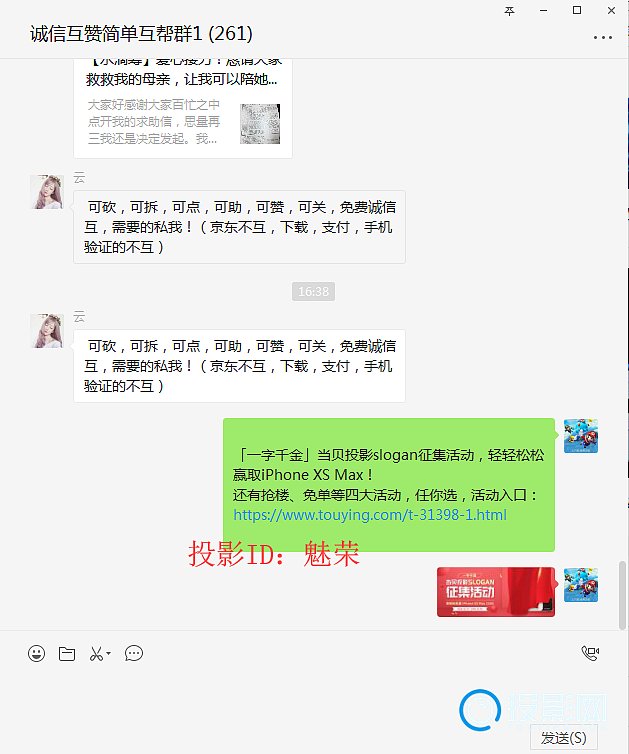629x754 pixels.
Task: Take a screenshot with scissors icon
Action: [95, 654]
